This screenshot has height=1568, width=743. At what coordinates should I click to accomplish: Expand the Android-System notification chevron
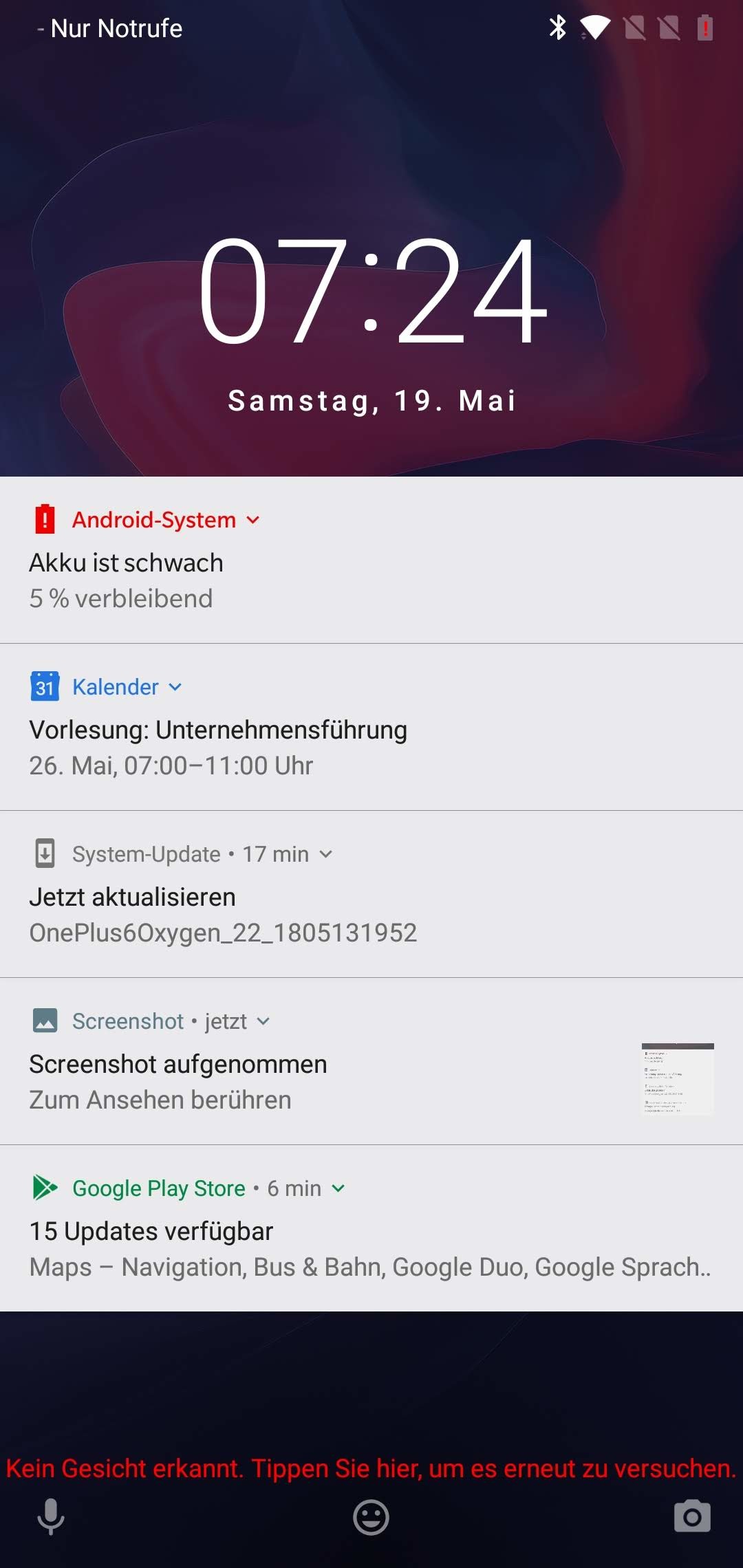pos(253,520)
